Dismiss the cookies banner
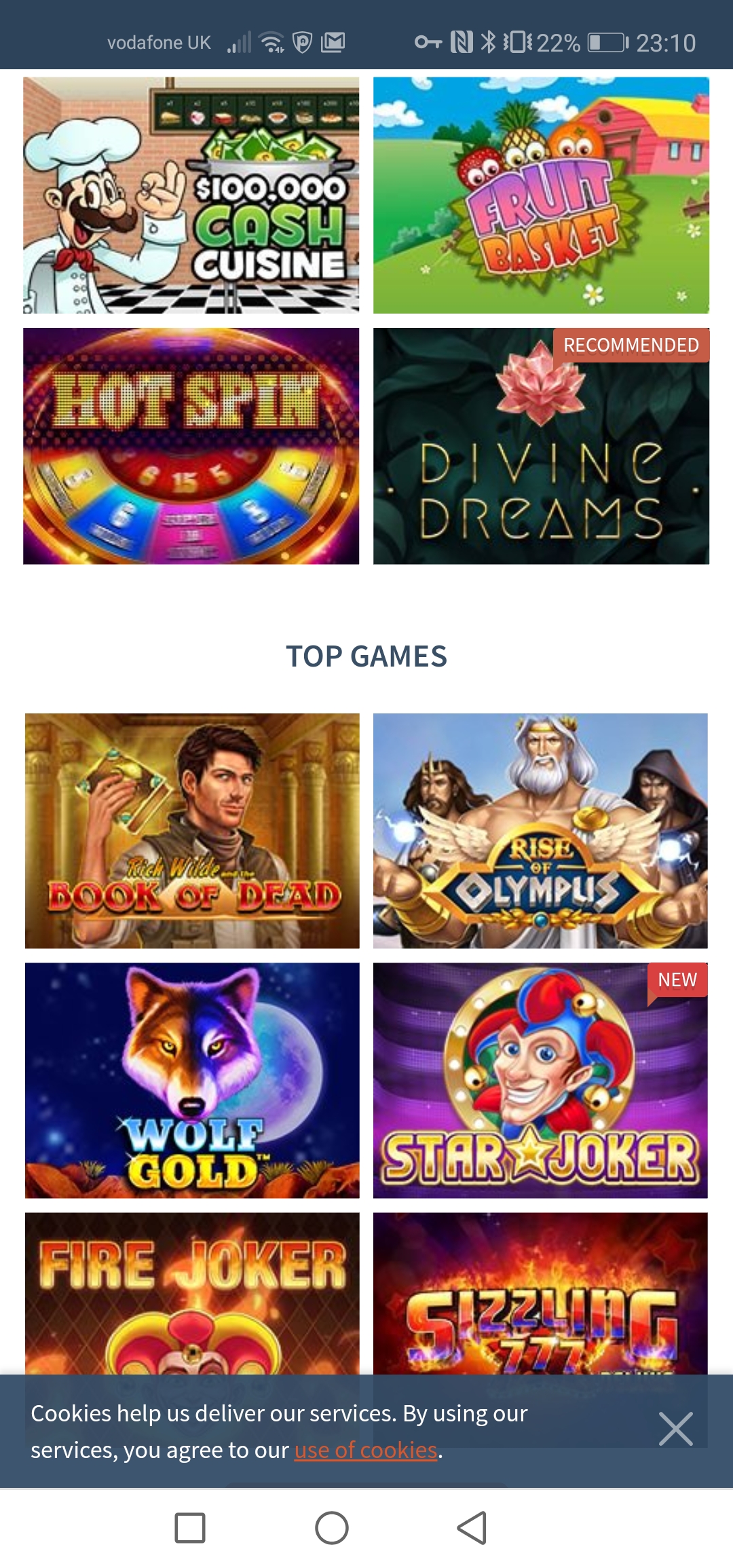The width and height of the screenshot is (733, 1568). 676,1428
